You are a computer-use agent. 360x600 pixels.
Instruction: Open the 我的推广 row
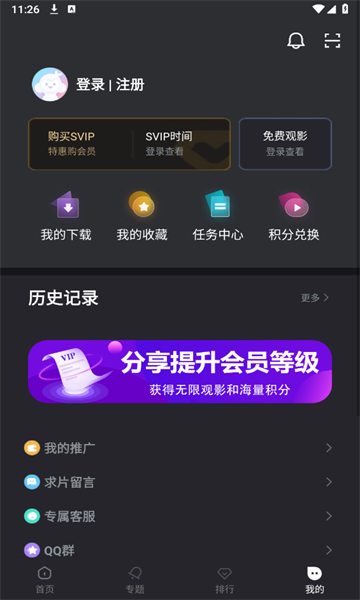(180, 448)
